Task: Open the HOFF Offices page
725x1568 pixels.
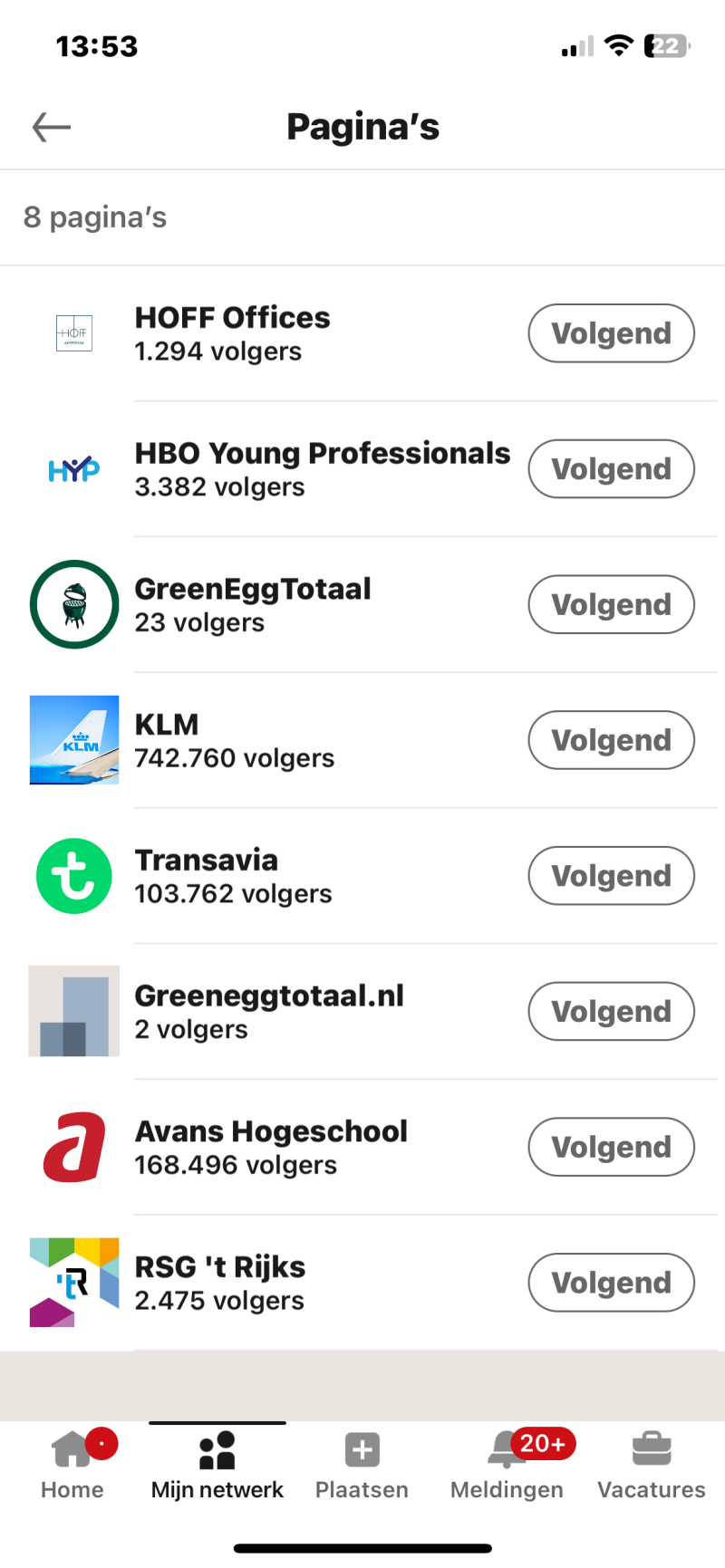Action: tap(232, 319)
